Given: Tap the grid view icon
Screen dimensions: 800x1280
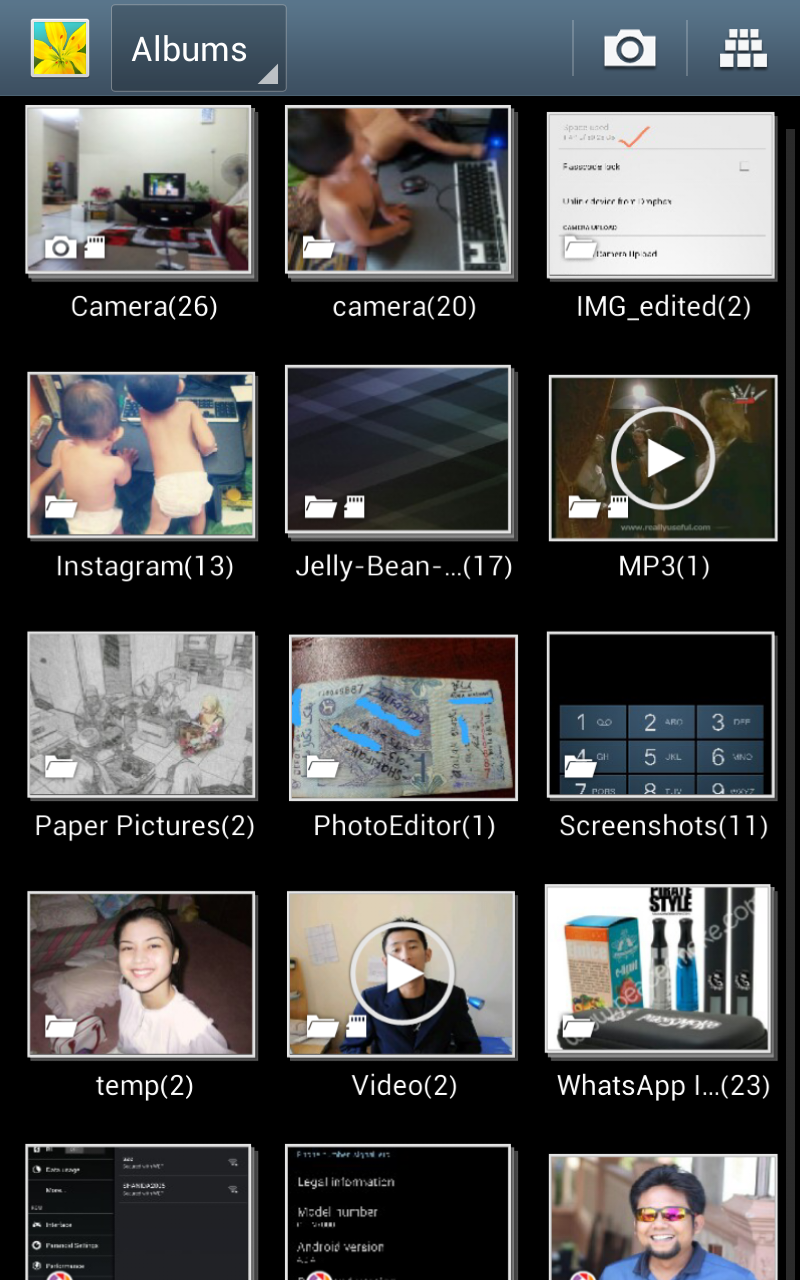Looking at the screenshot, I should 743,48.
